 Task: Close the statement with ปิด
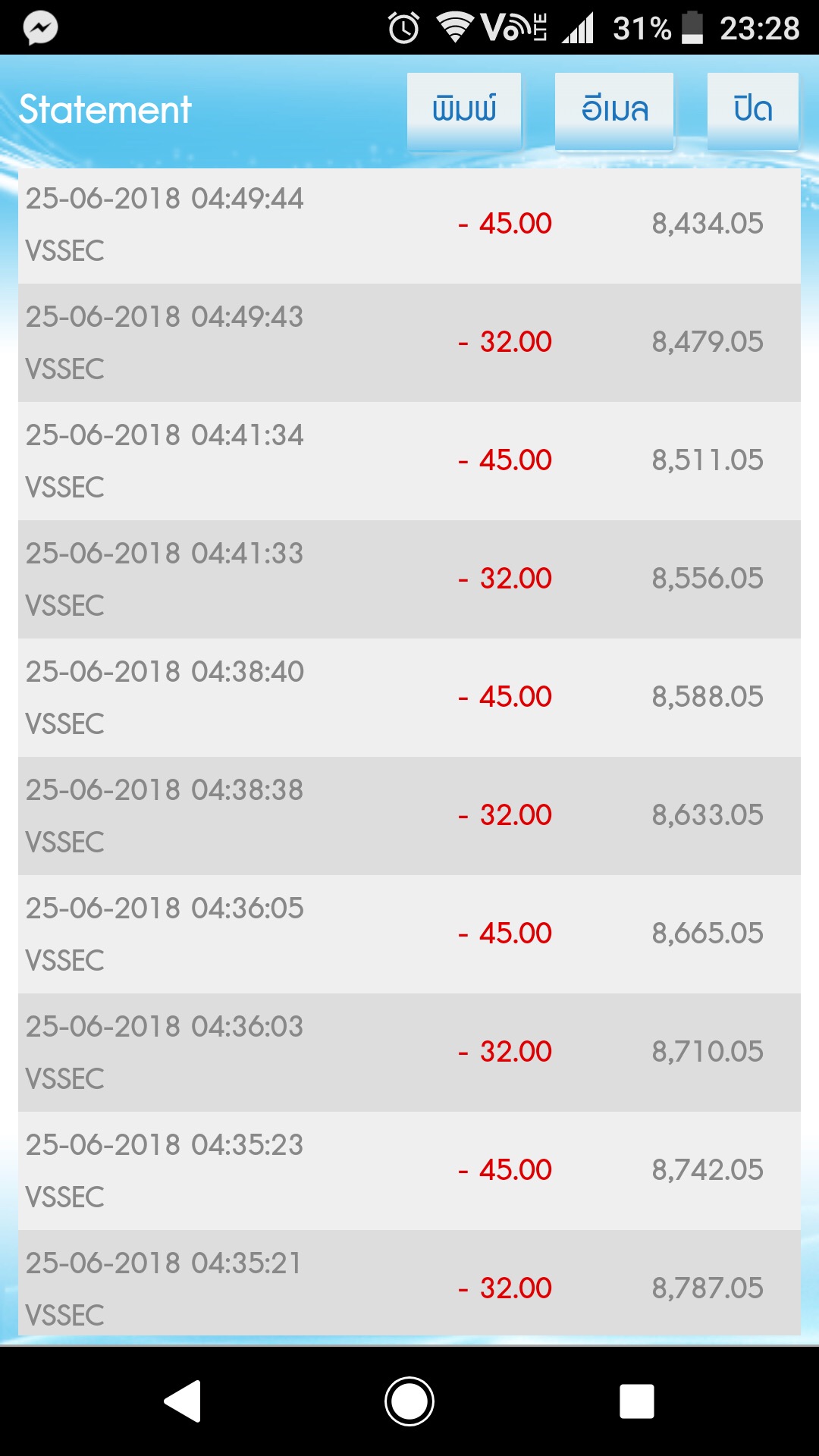[752, 110]
